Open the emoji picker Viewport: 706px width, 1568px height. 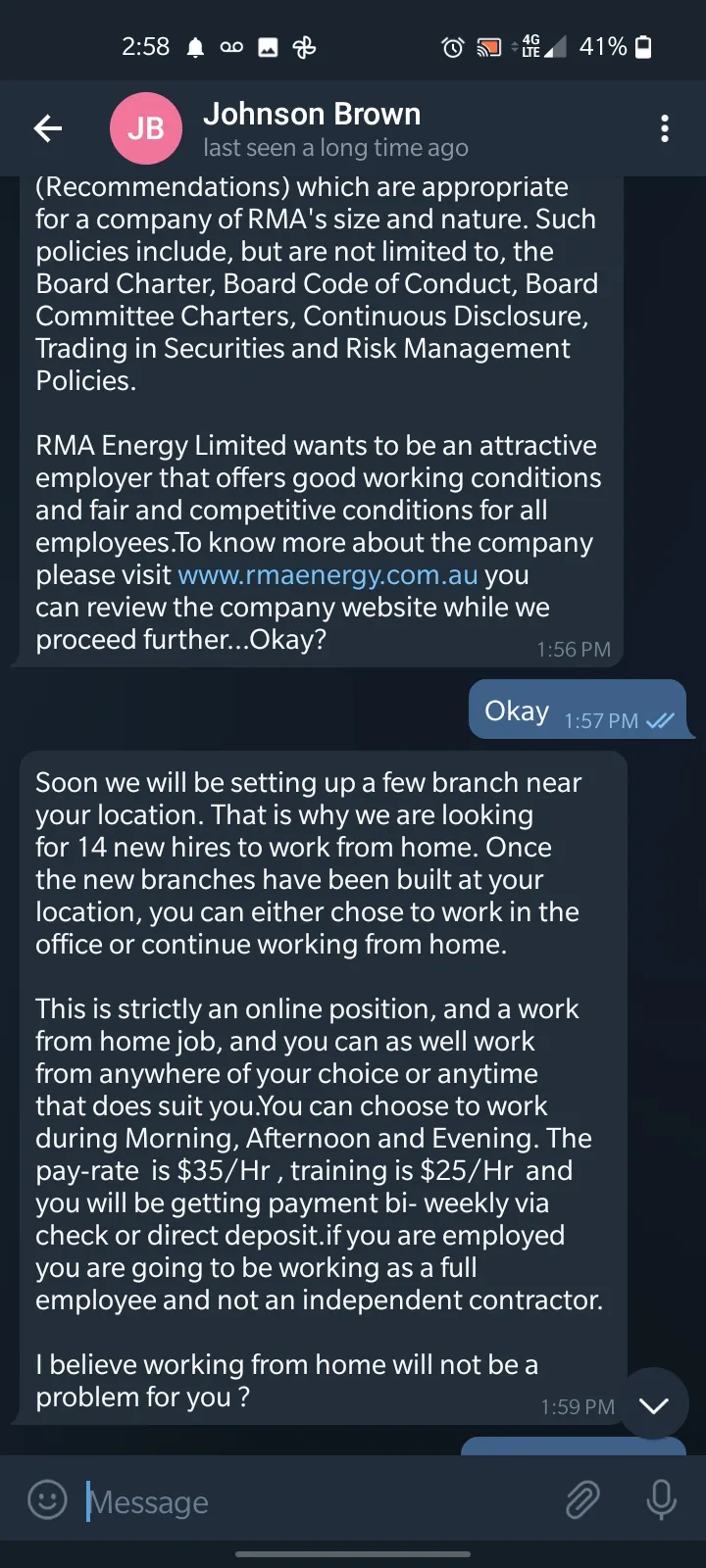(x=47, y=1500)
